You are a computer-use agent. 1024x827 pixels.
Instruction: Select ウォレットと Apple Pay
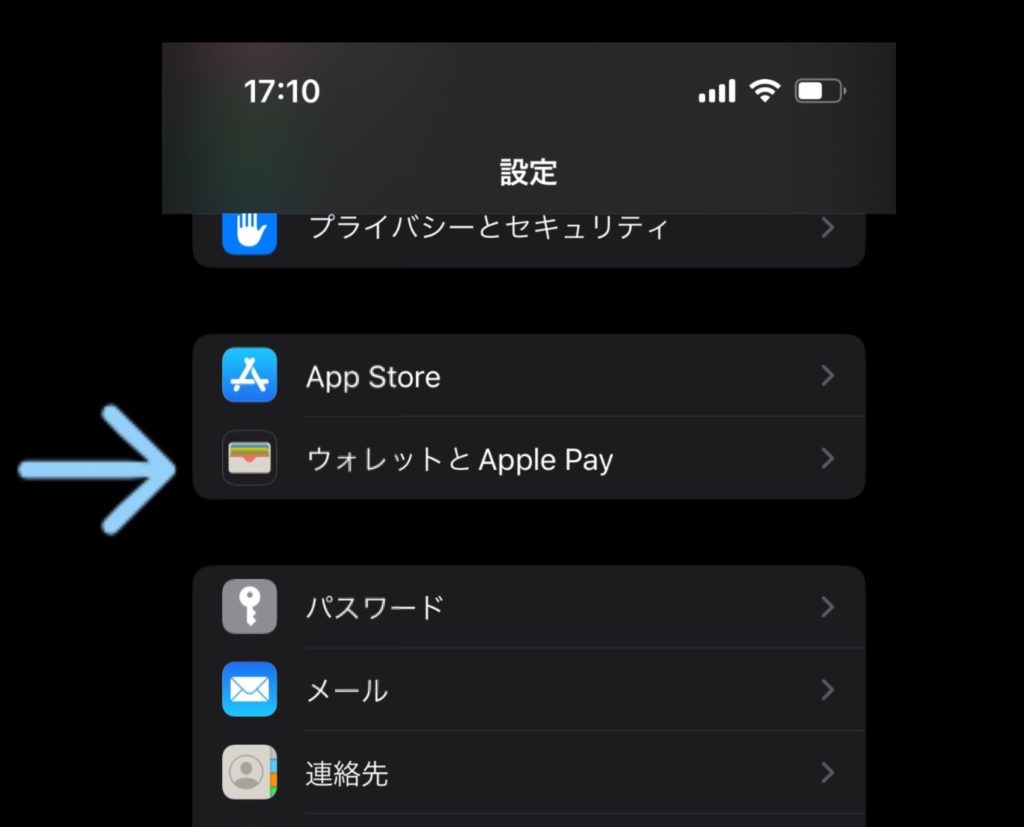pos(527,459)
